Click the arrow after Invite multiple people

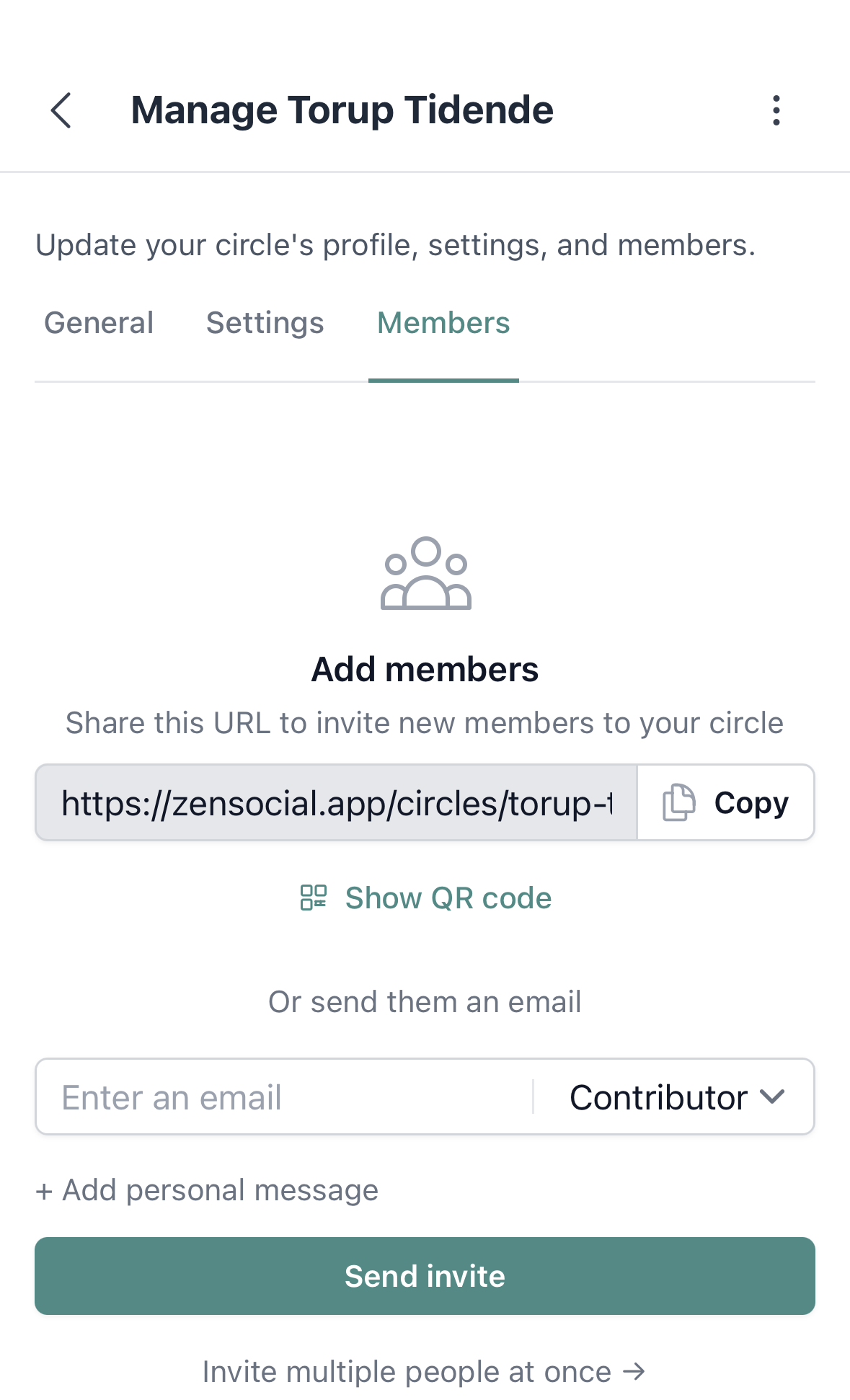pyautogui.click(x=634, y=1371)
